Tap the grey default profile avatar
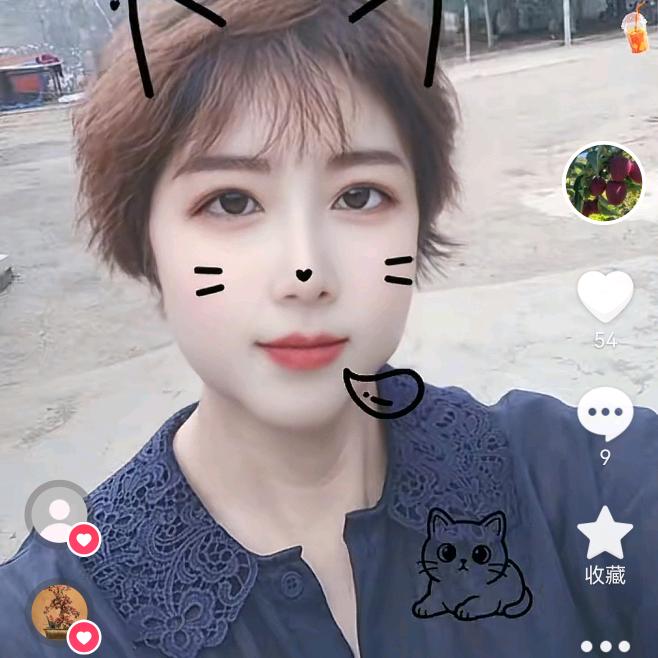Image resolution: width=658 pixels, height=658 pixels. (58, 514)
